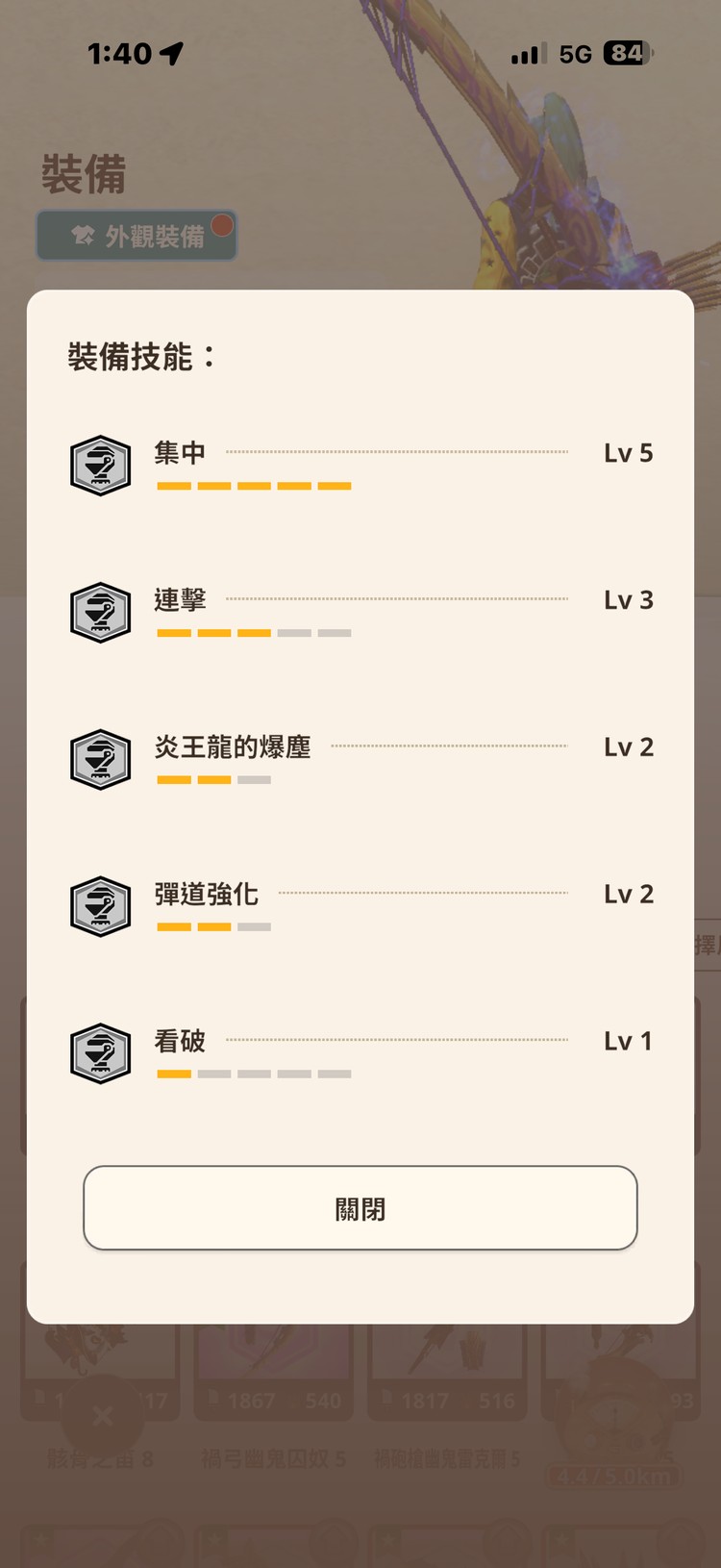Open the 外觀裝備 appearance equipment screen
Viewport: 721px width, 1568px height.
136,234
